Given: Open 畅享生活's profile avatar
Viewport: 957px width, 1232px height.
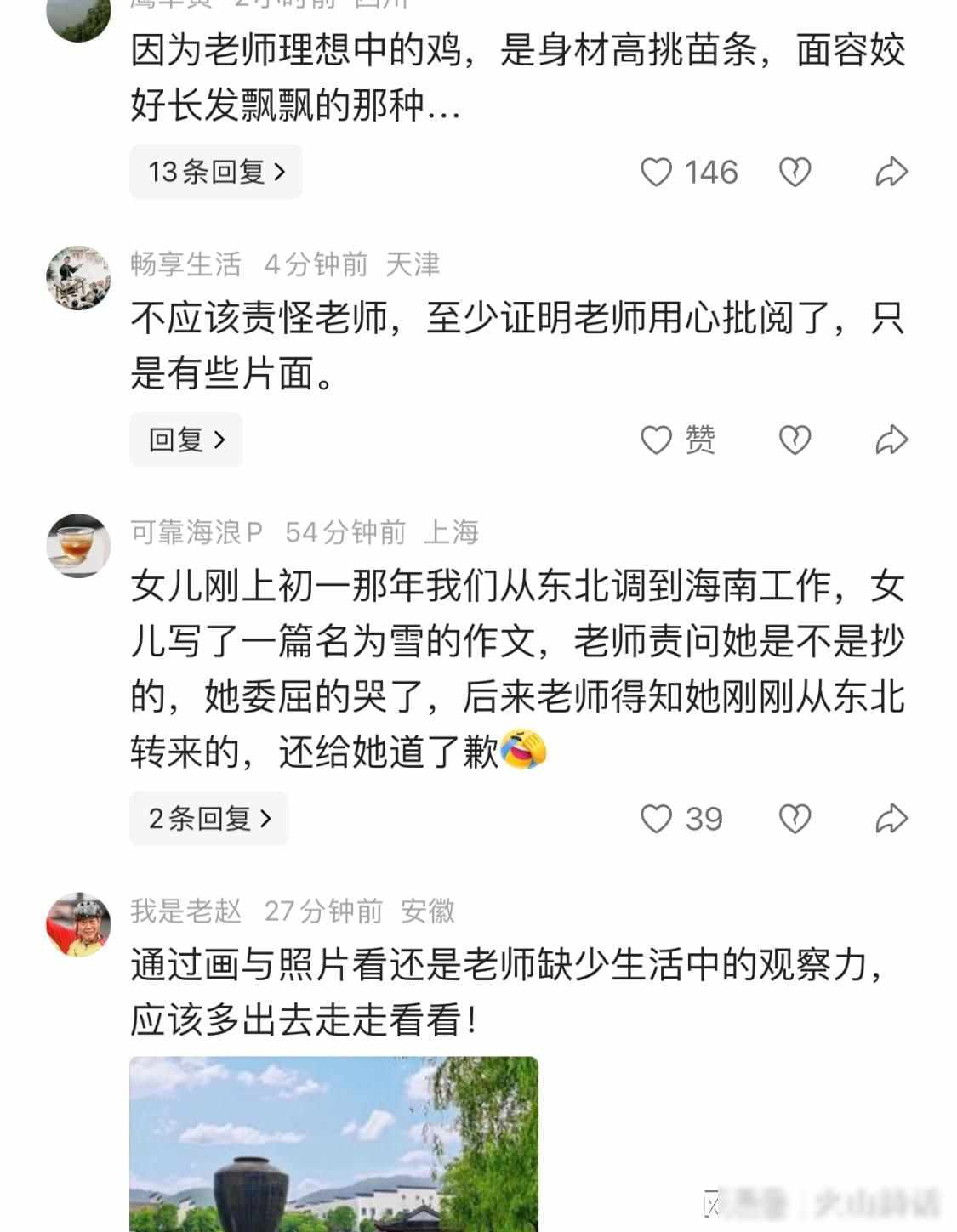Looking at the screenshot, I should pos(78,278).
